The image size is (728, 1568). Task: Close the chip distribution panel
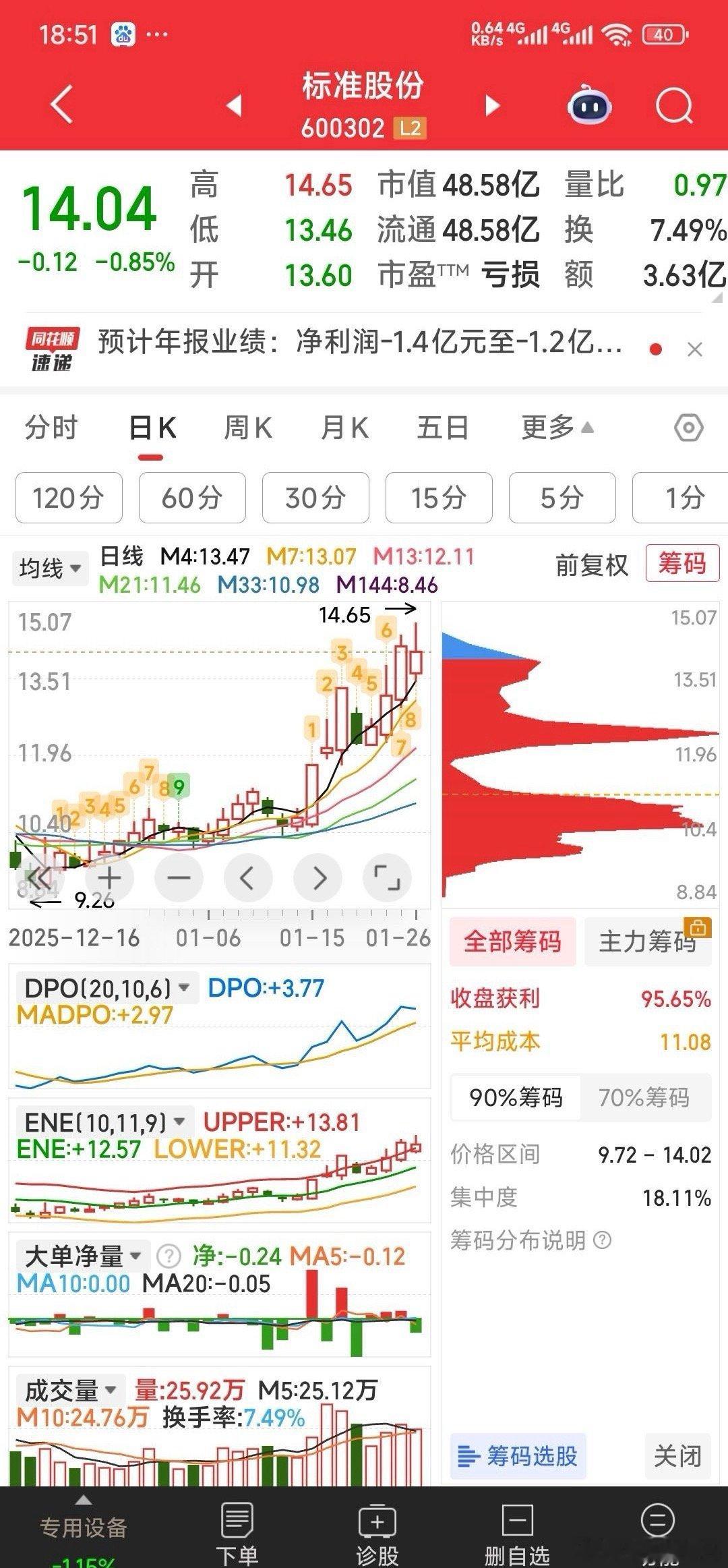pyautogui.click(x=677, y=1456)
